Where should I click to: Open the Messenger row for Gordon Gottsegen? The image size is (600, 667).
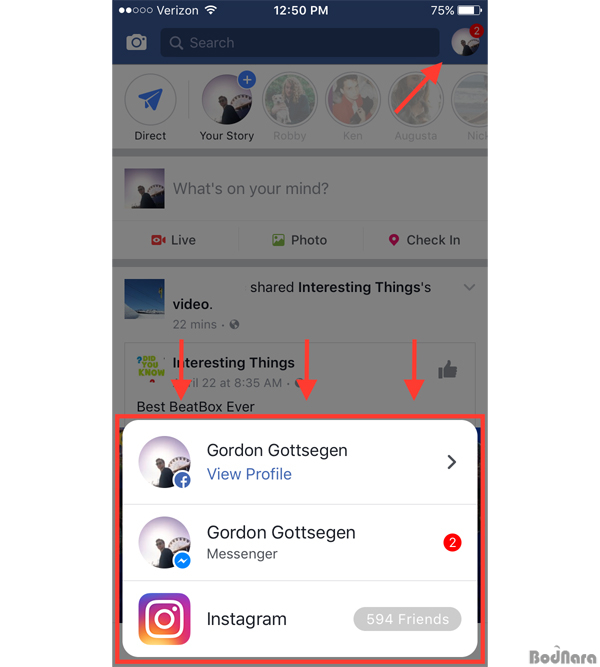coord(298,543)
